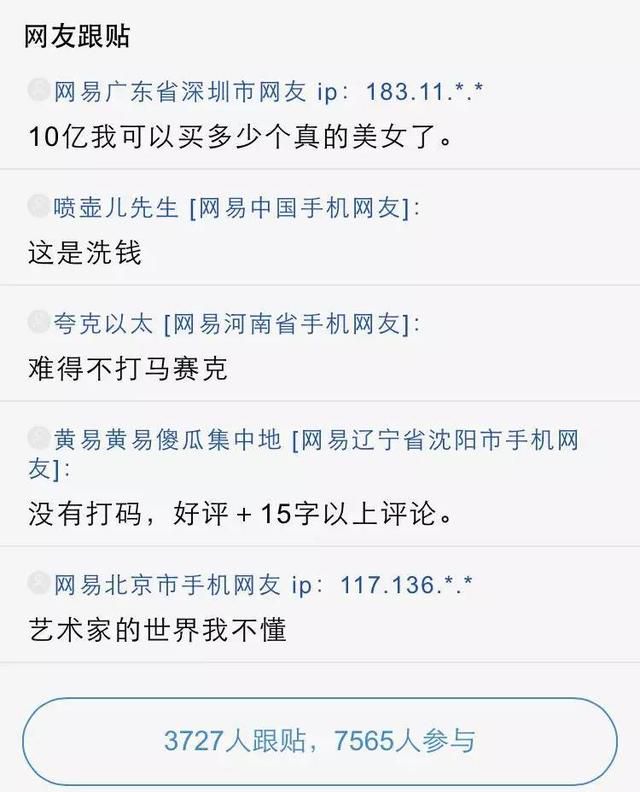Tap the 网易广东省深圳市网友 commenter name
The height and width of the screenshot is (792, 640).
178,91
